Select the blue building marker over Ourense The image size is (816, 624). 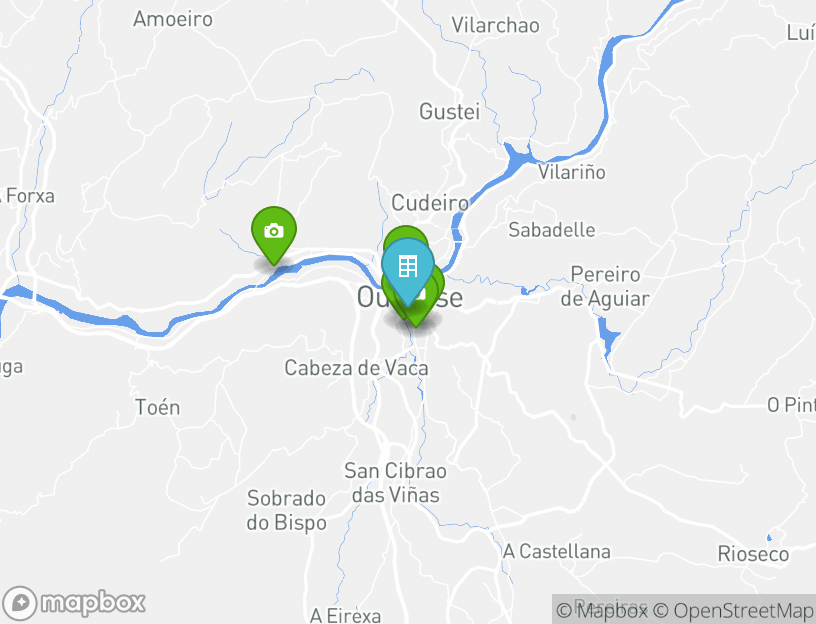point(407,265)
